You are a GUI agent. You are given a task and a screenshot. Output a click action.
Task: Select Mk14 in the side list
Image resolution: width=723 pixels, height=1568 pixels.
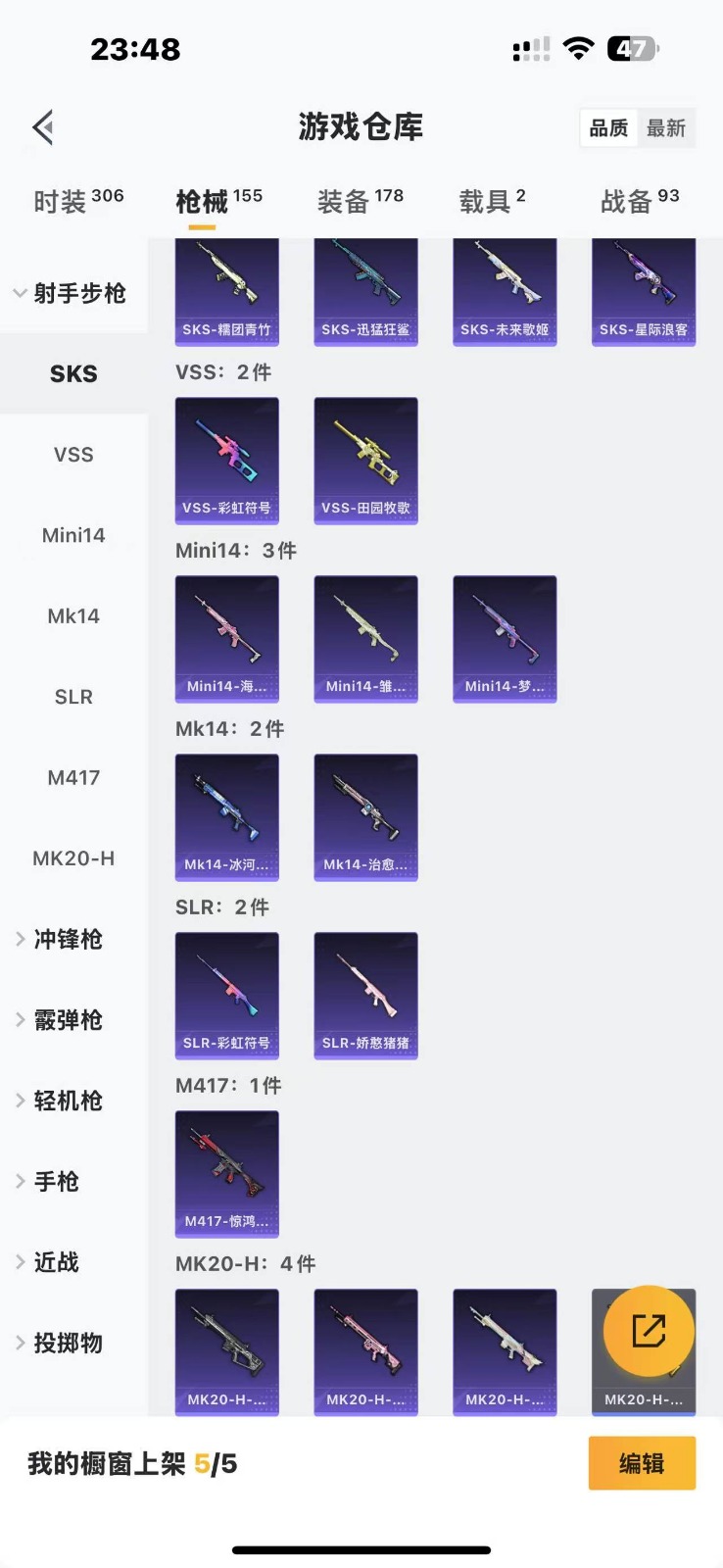pos(73,616)
